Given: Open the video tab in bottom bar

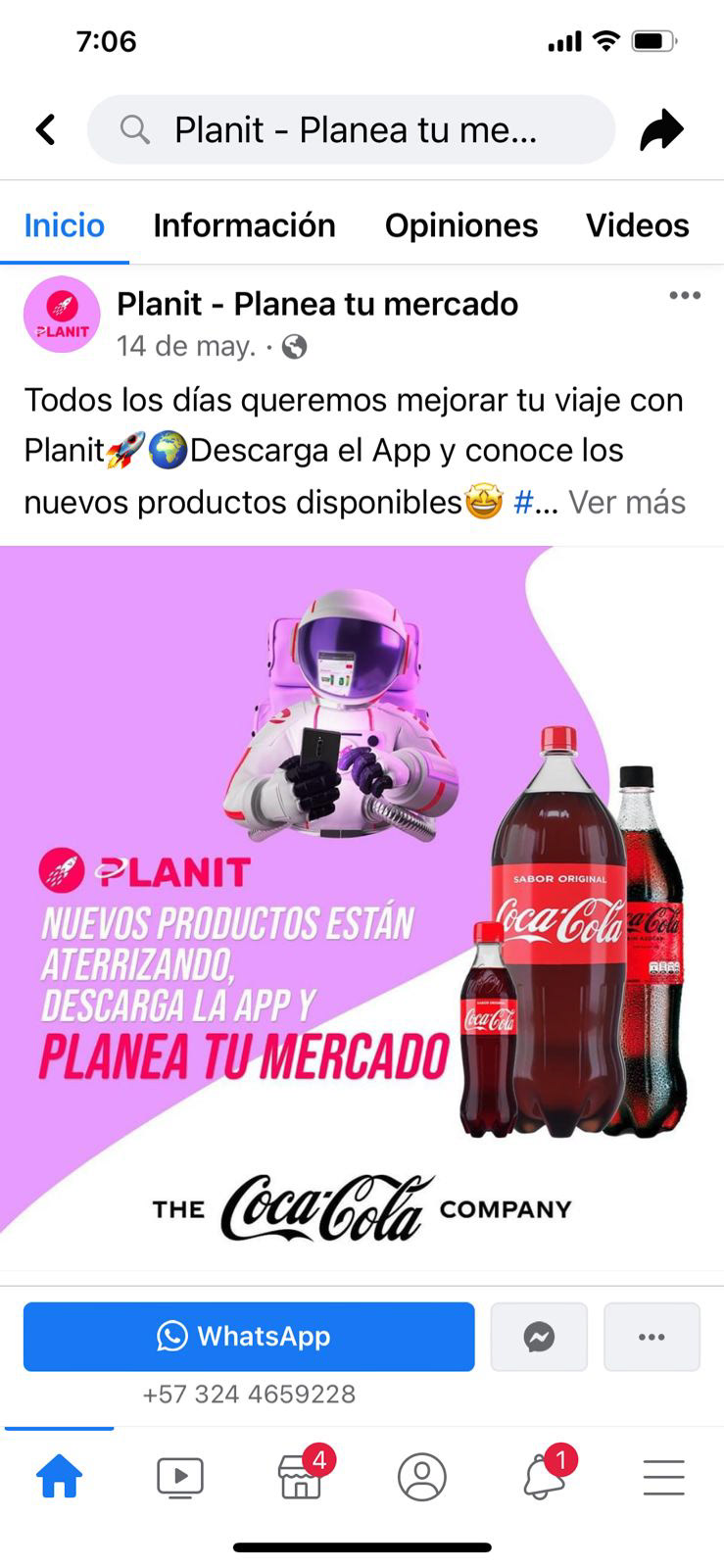Looking at the screenshot, I should 180,1477.
